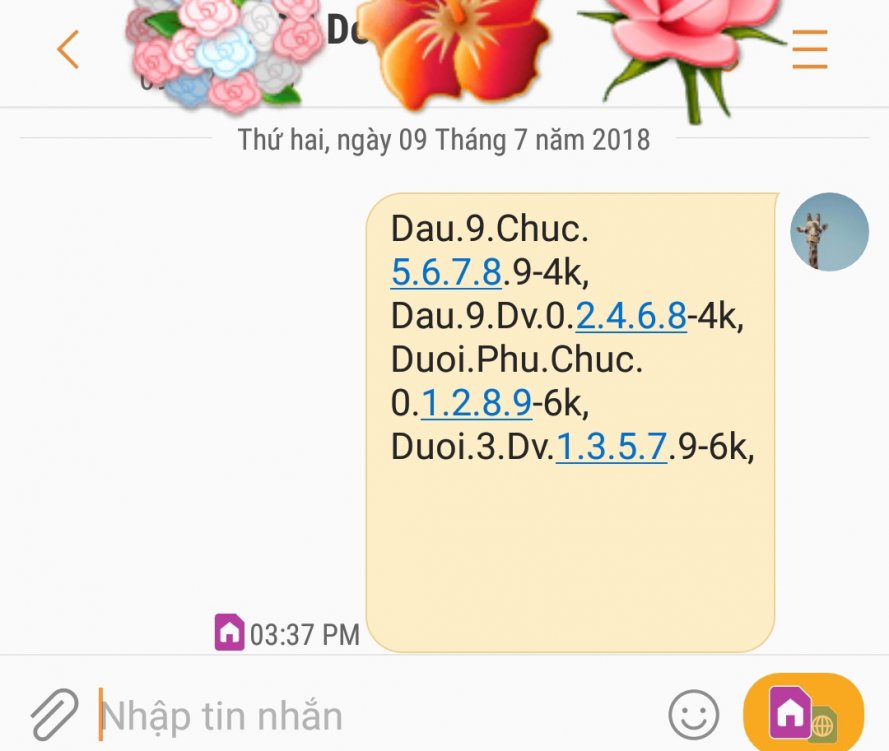Open the underlined link 1.2.8.9
This screenshot has width=889, height=751.
(x=476, y=404)
